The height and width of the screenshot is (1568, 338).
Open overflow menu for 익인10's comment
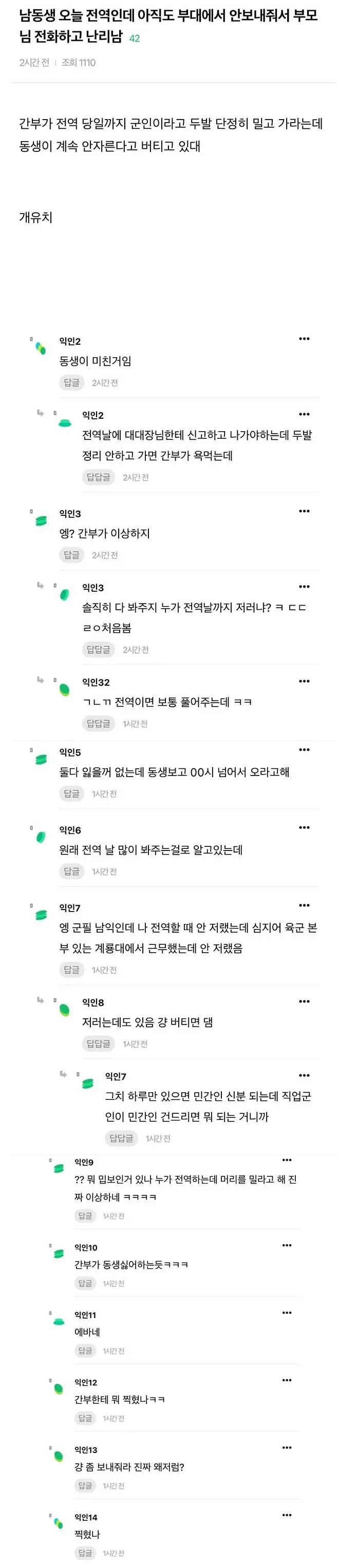287,1245
